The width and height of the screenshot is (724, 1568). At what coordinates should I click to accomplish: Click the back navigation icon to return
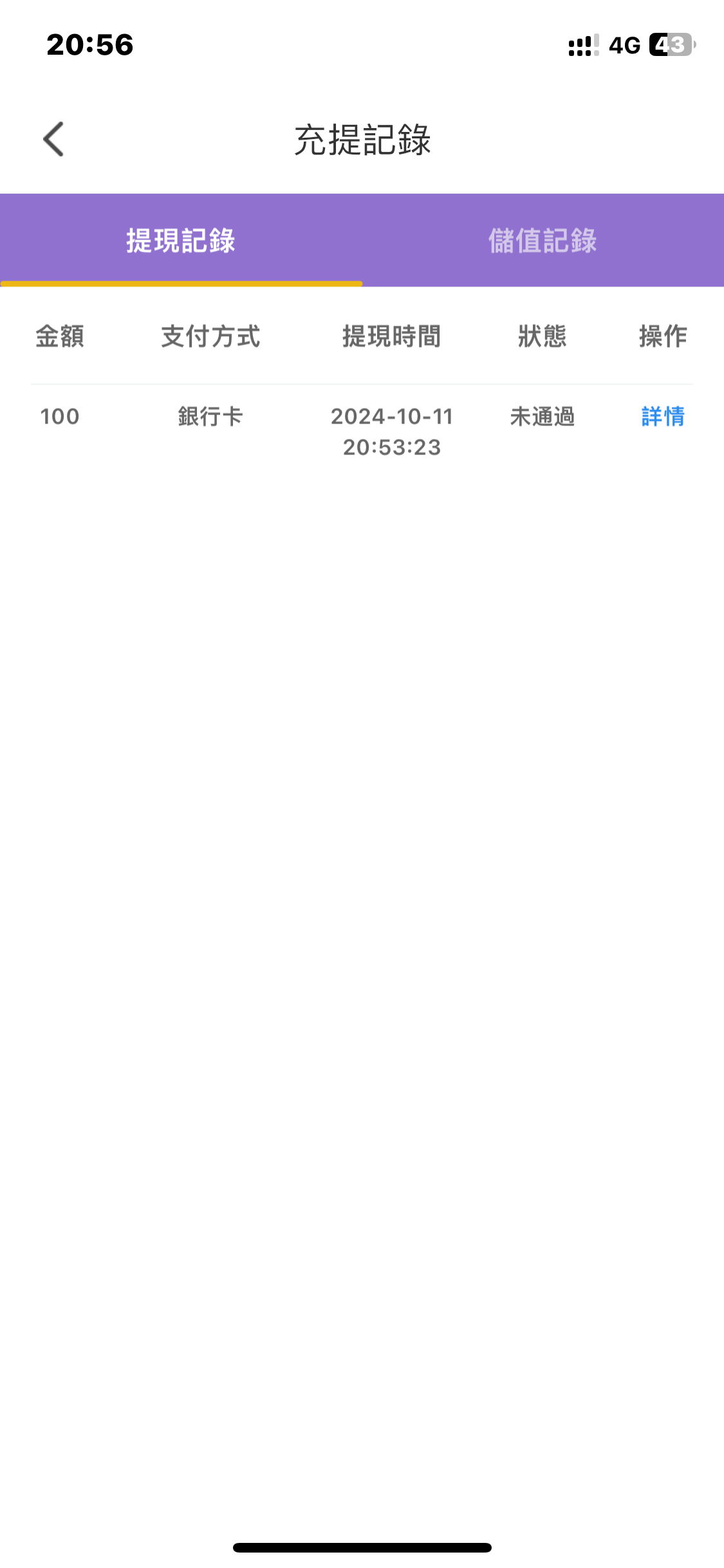(x=54, y=139)
